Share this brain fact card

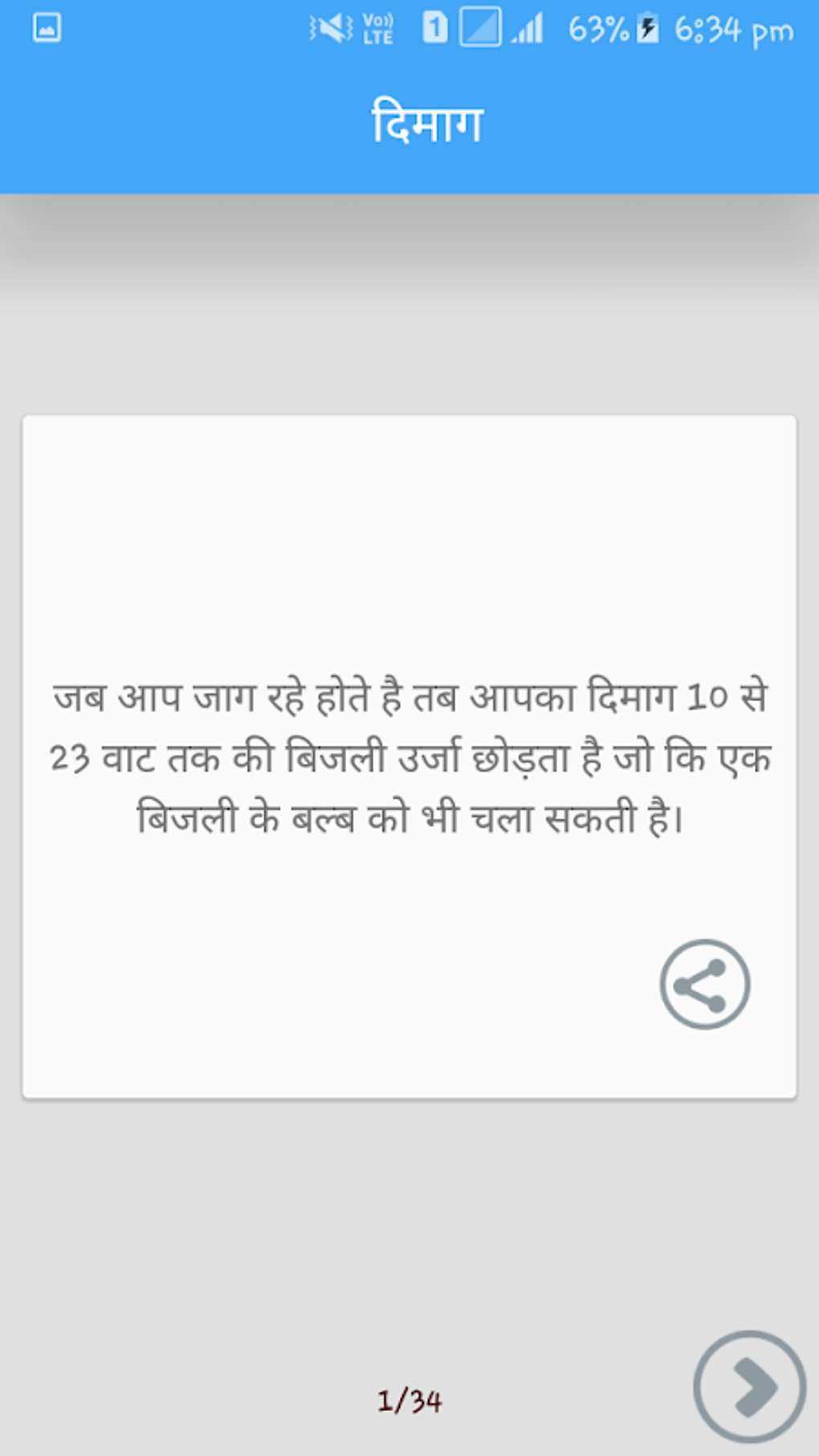[x=704, y=984]
